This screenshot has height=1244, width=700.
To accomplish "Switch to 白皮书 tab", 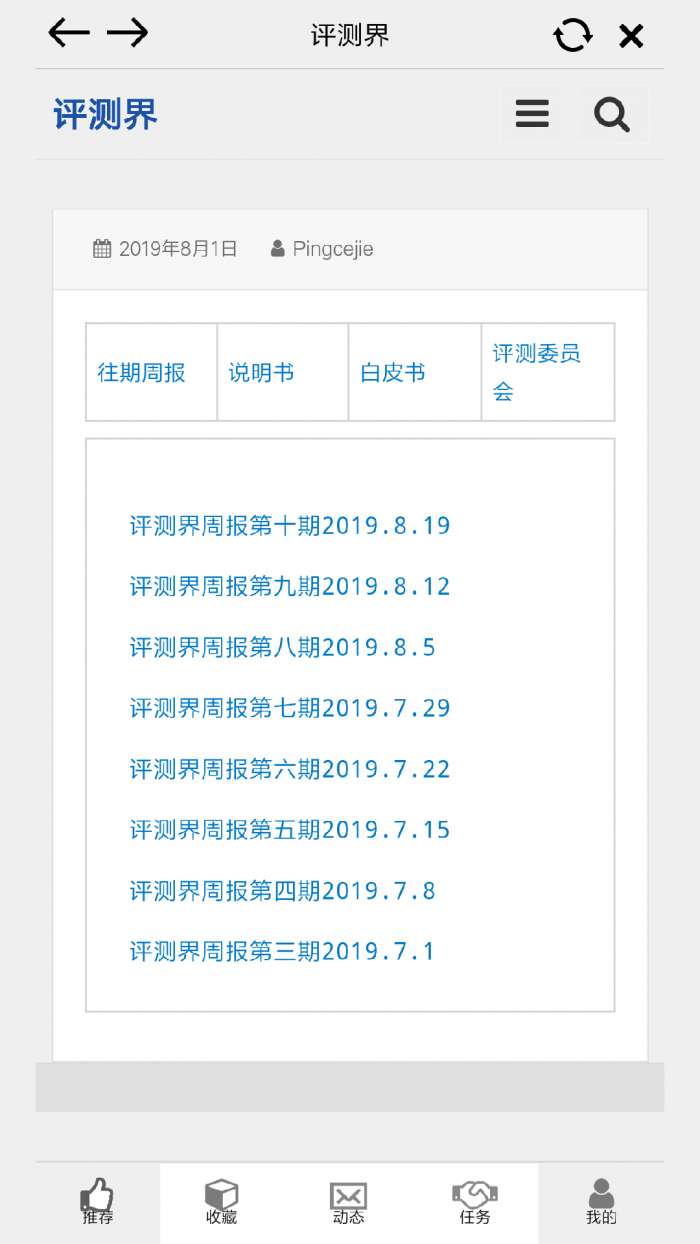I will tap(393, 373).
